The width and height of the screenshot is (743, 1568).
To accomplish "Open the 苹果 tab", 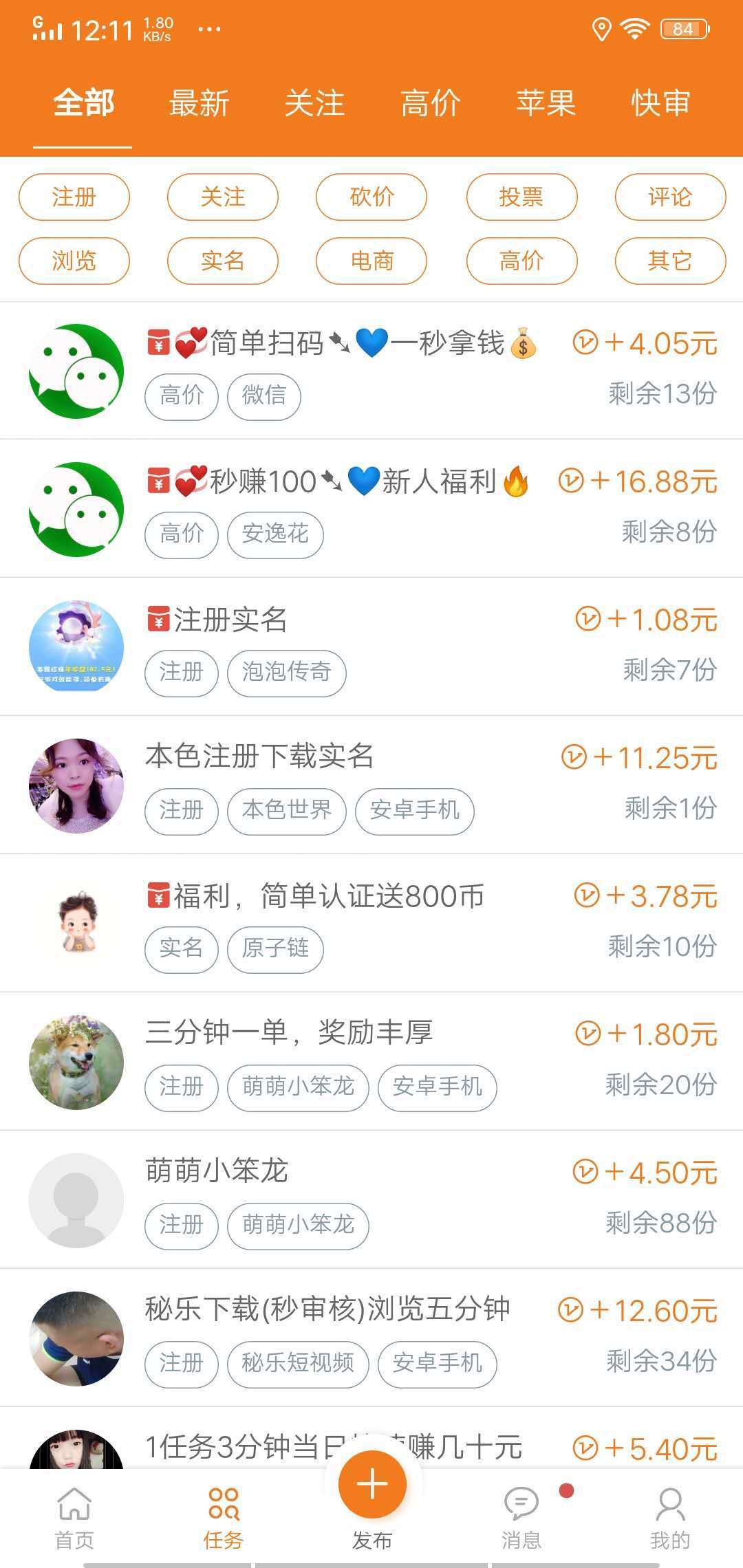I will (546, 104).
